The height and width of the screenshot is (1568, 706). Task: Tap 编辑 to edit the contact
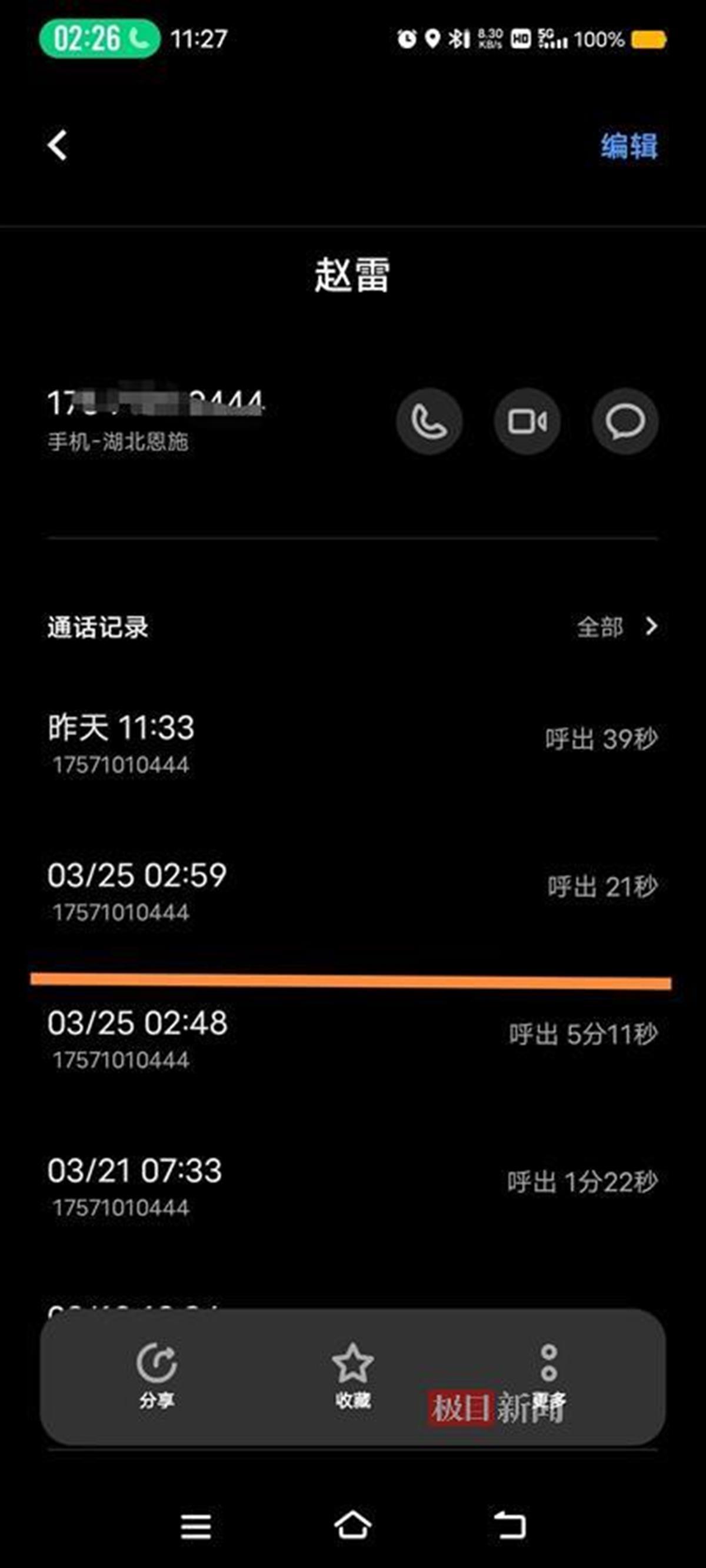629,146
